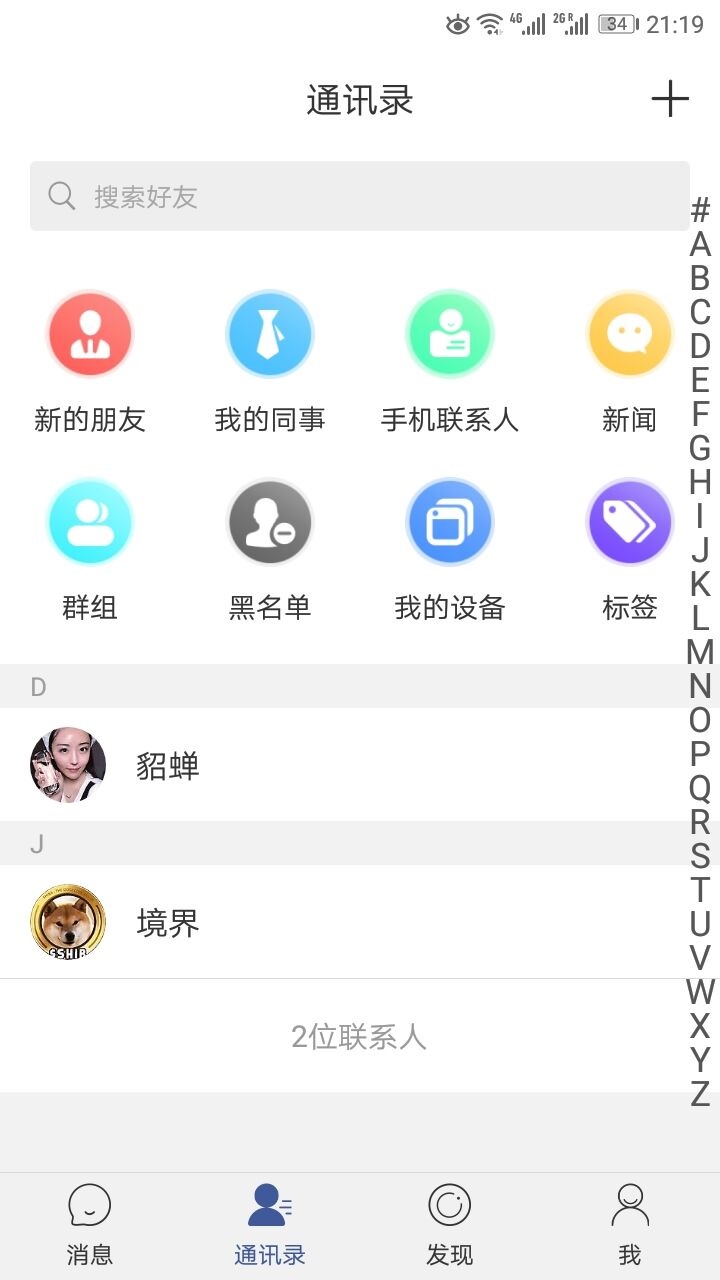Screen dimensions: 720x1280
Task: Jump to letter Z in alphabet index
Action: (x=700, y=1090)
